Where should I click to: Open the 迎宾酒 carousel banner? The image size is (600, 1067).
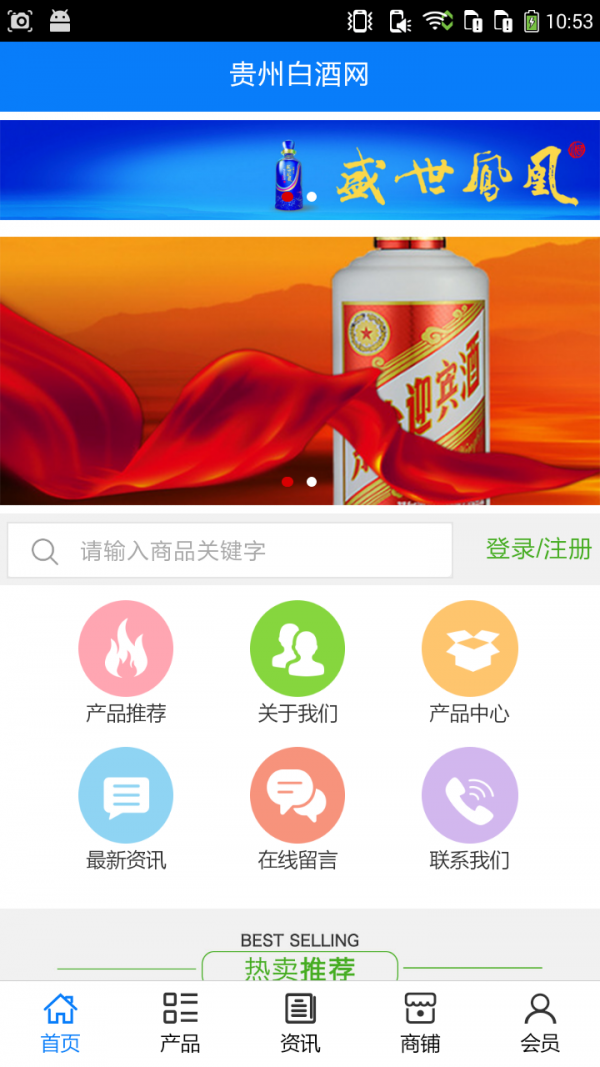(x=300, y=370)
